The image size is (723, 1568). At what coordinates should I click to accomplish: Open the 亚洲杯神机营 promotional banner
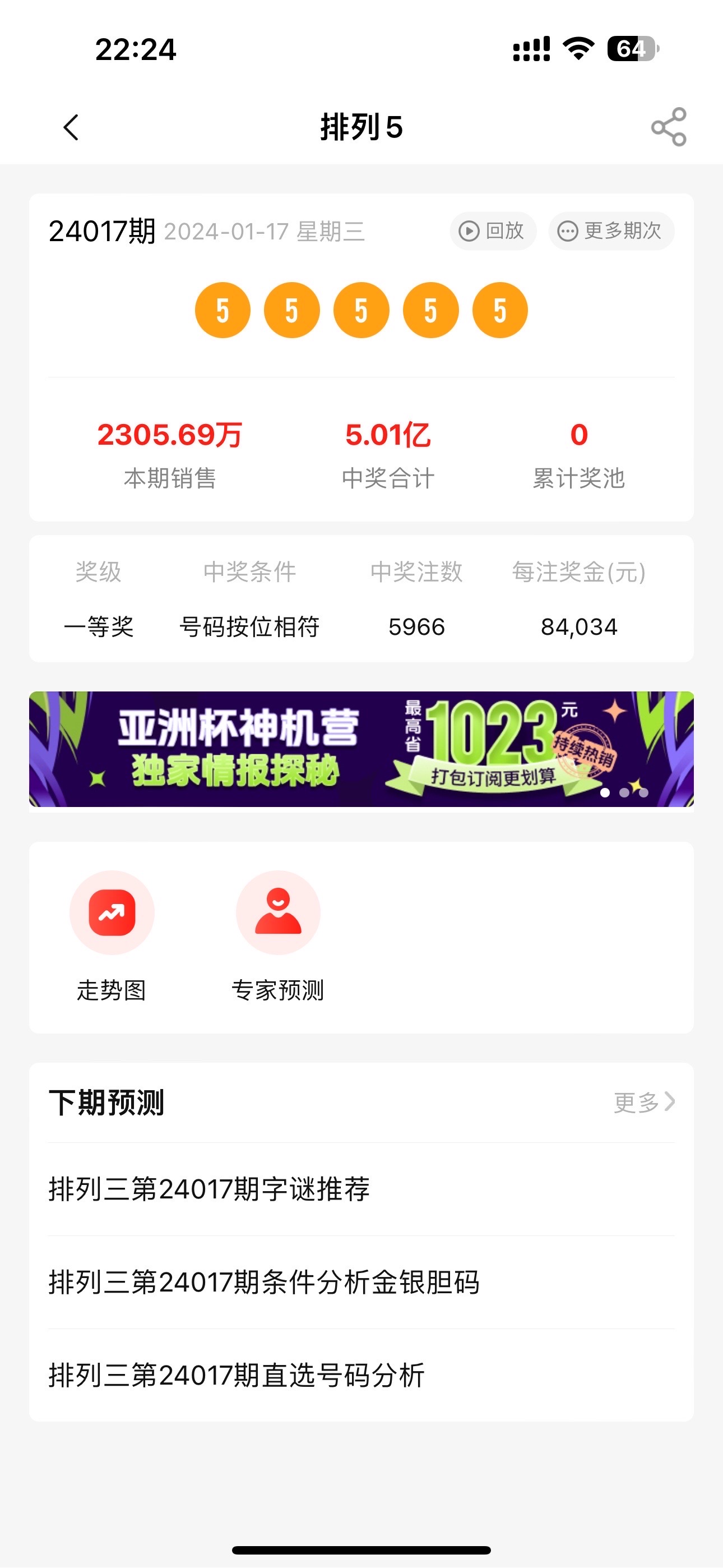point(361,749)
